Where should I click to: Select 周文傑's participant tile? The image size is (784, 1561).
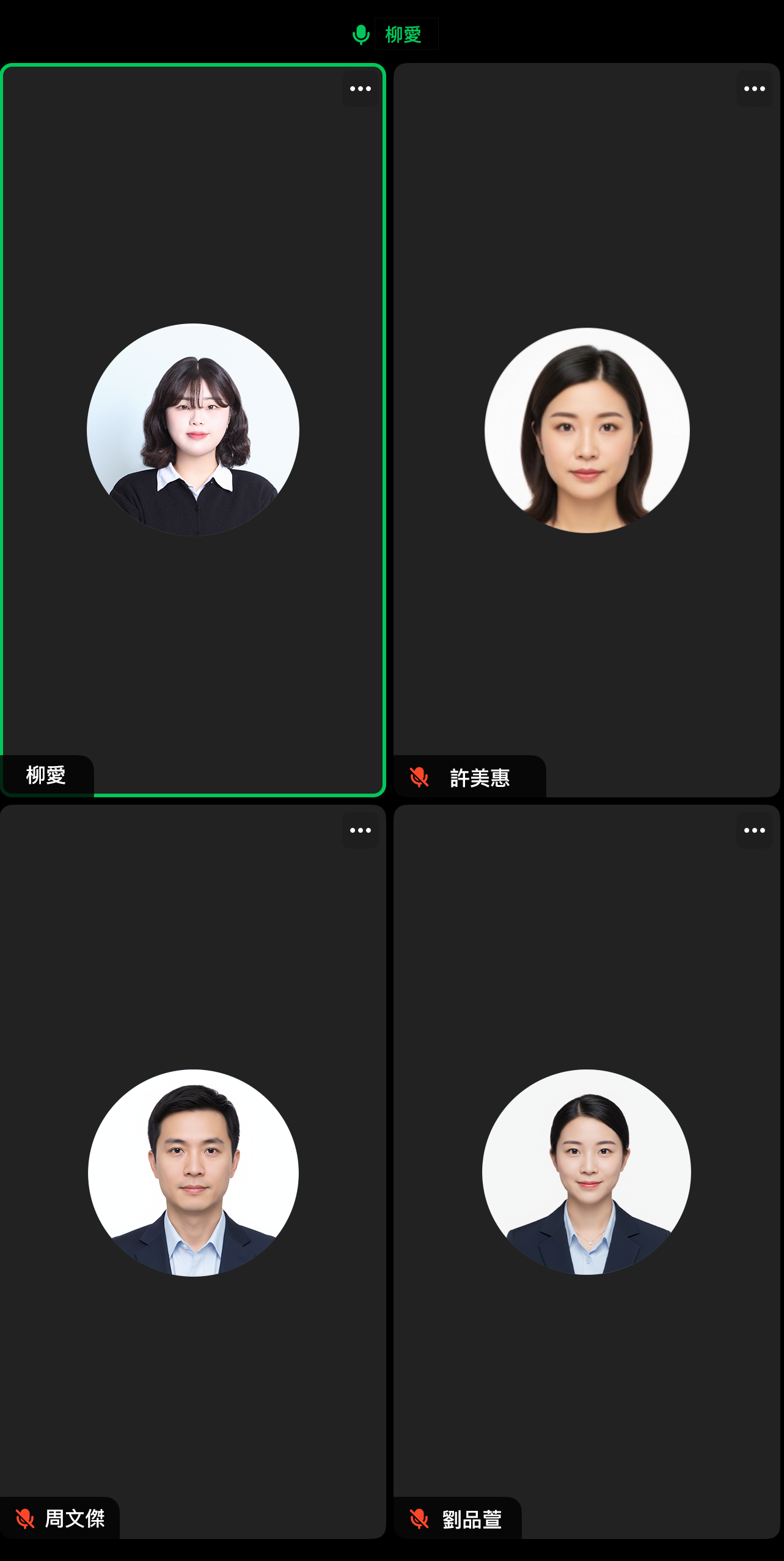coord(193,1172)
